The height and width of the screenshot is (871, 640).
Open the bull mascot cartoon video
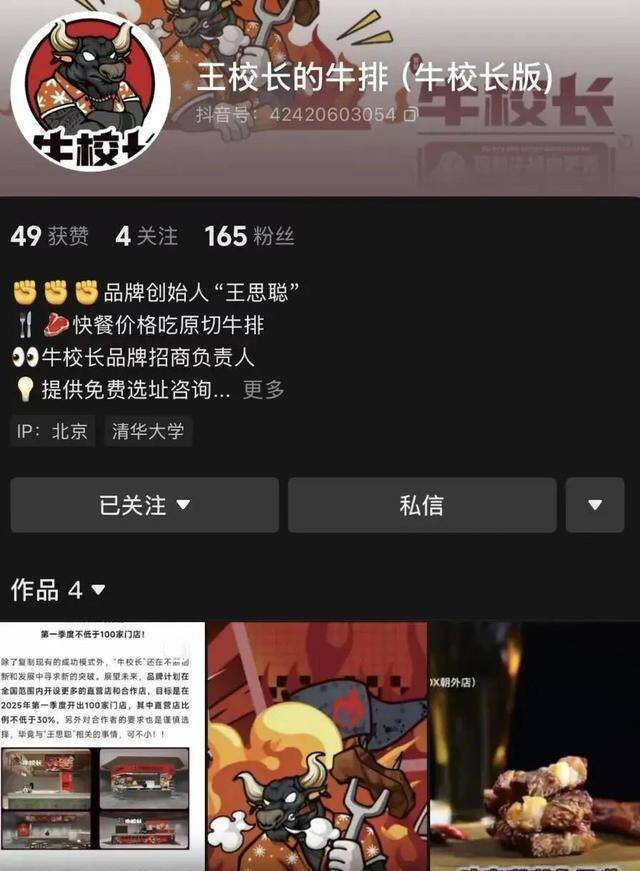[317, 746]
